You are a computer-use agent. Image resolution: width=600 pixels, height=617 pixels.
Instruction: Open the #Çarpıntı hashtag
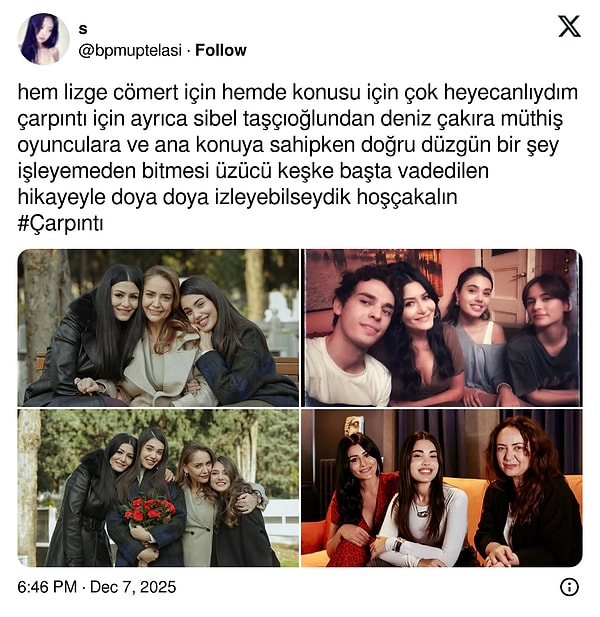tap(60, 222)
